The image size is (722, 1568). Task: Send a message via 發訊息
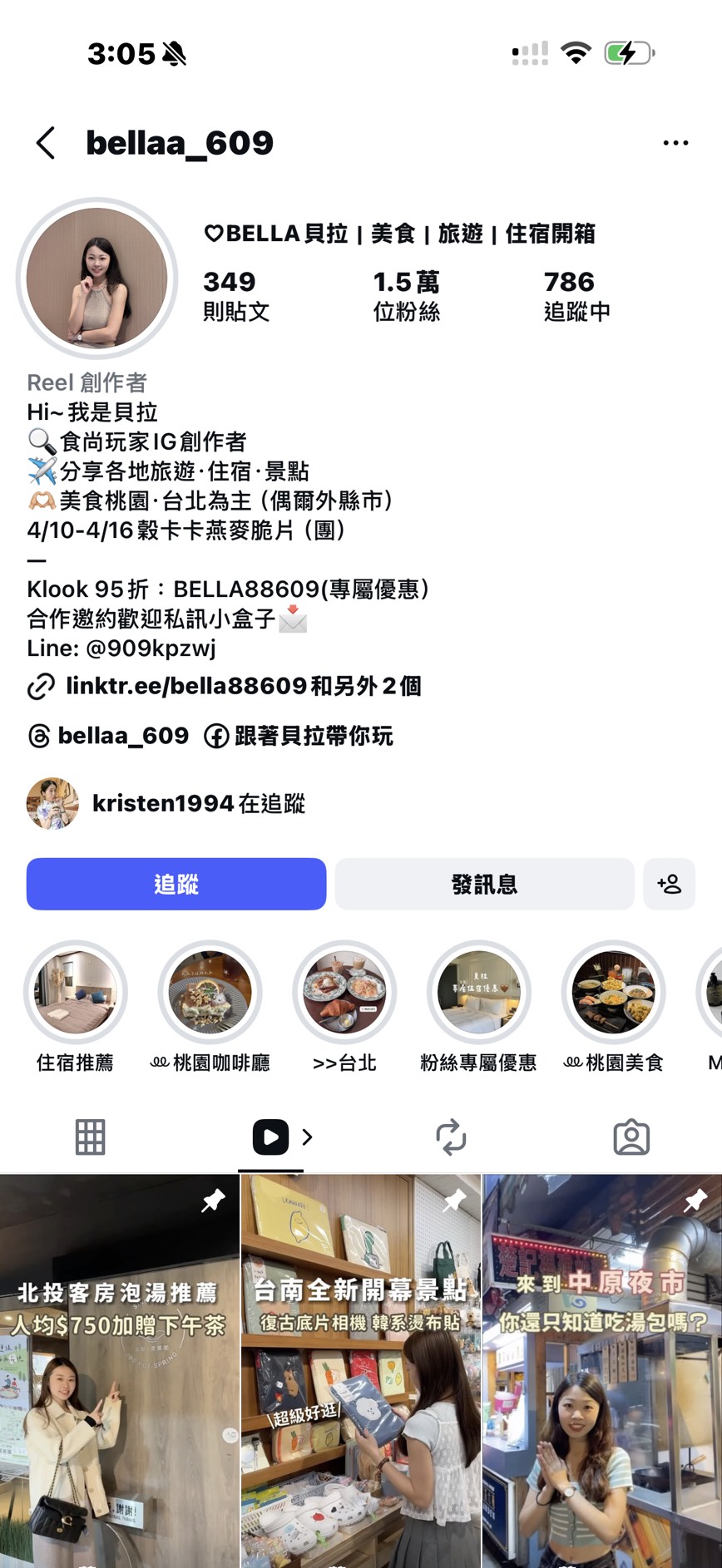click(484, 884)
